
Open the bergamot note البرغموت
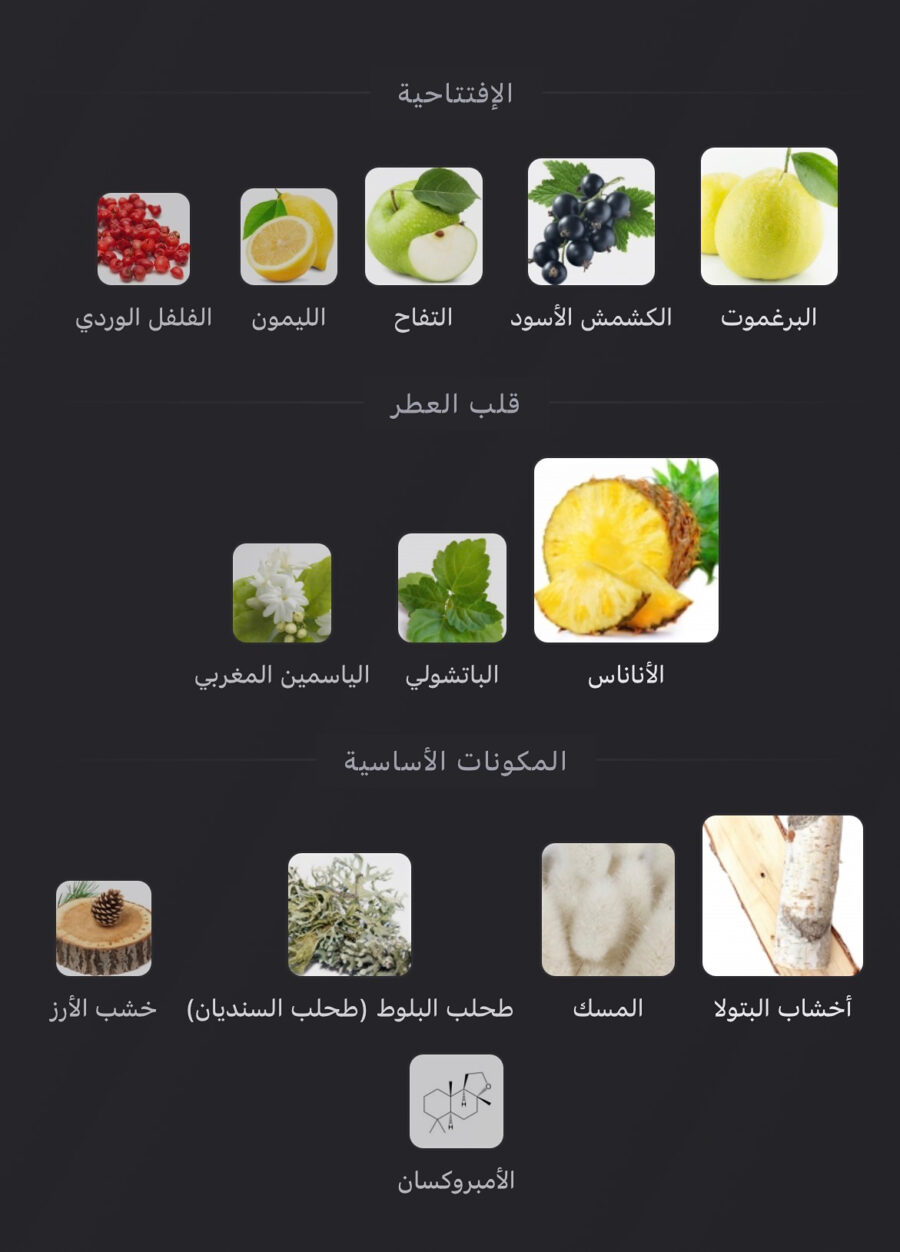tap(768, 217)
